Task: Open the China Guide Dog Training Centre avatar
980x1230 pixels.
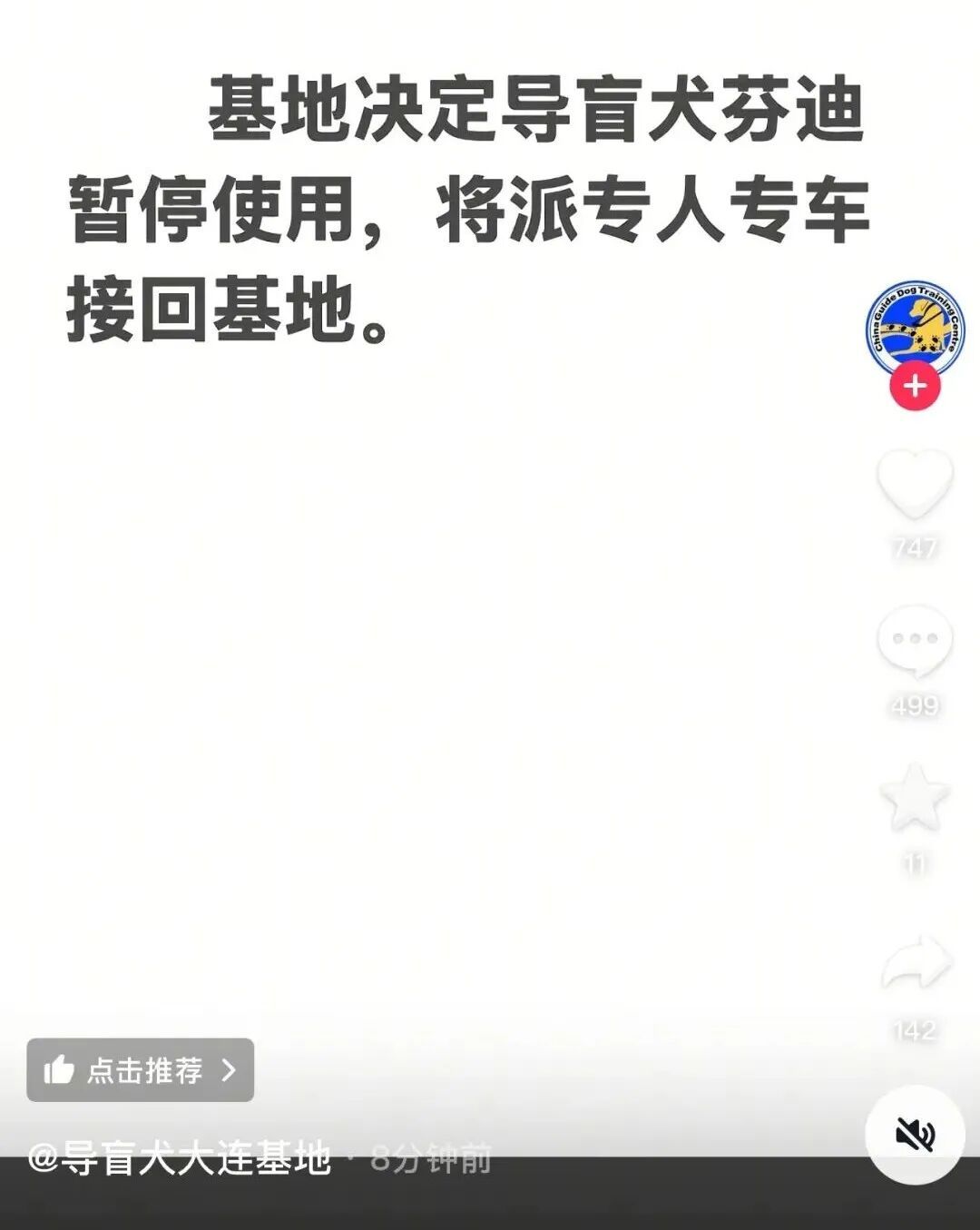Action: (914, 329)
